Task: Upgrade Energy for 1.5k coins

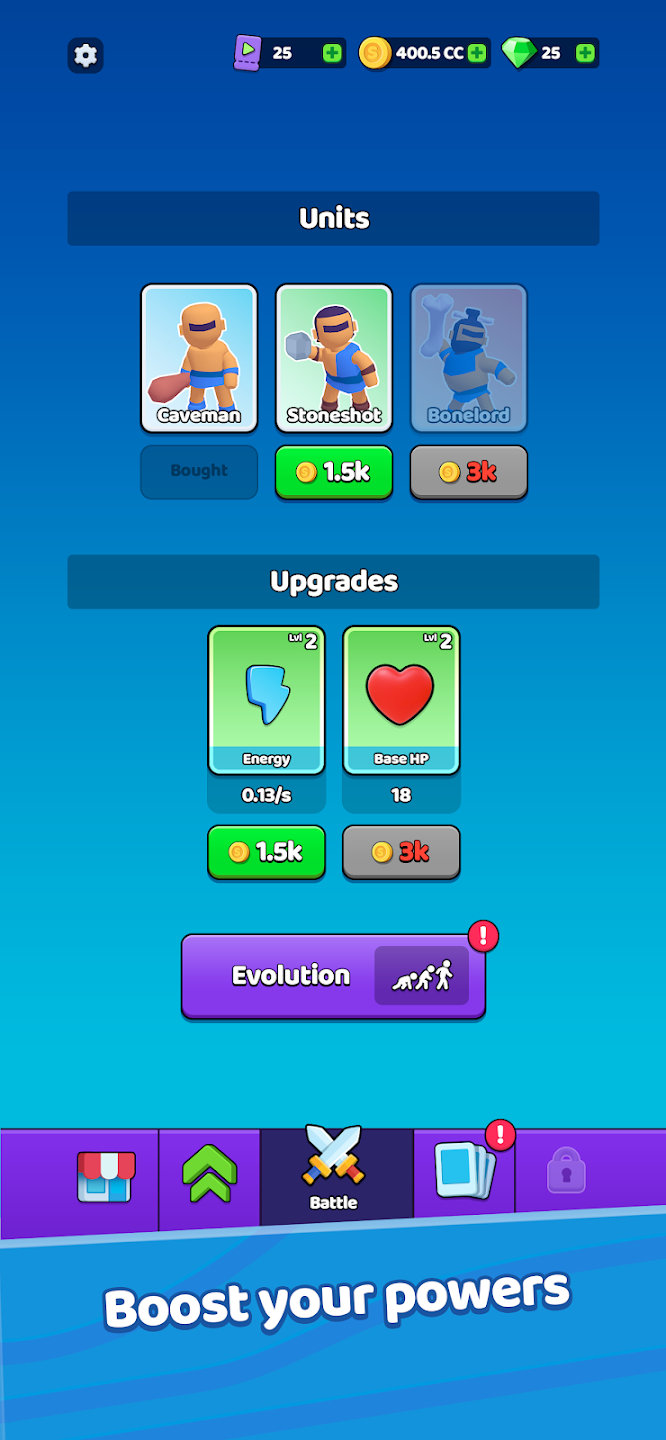Action: click(x=266, y=852)
